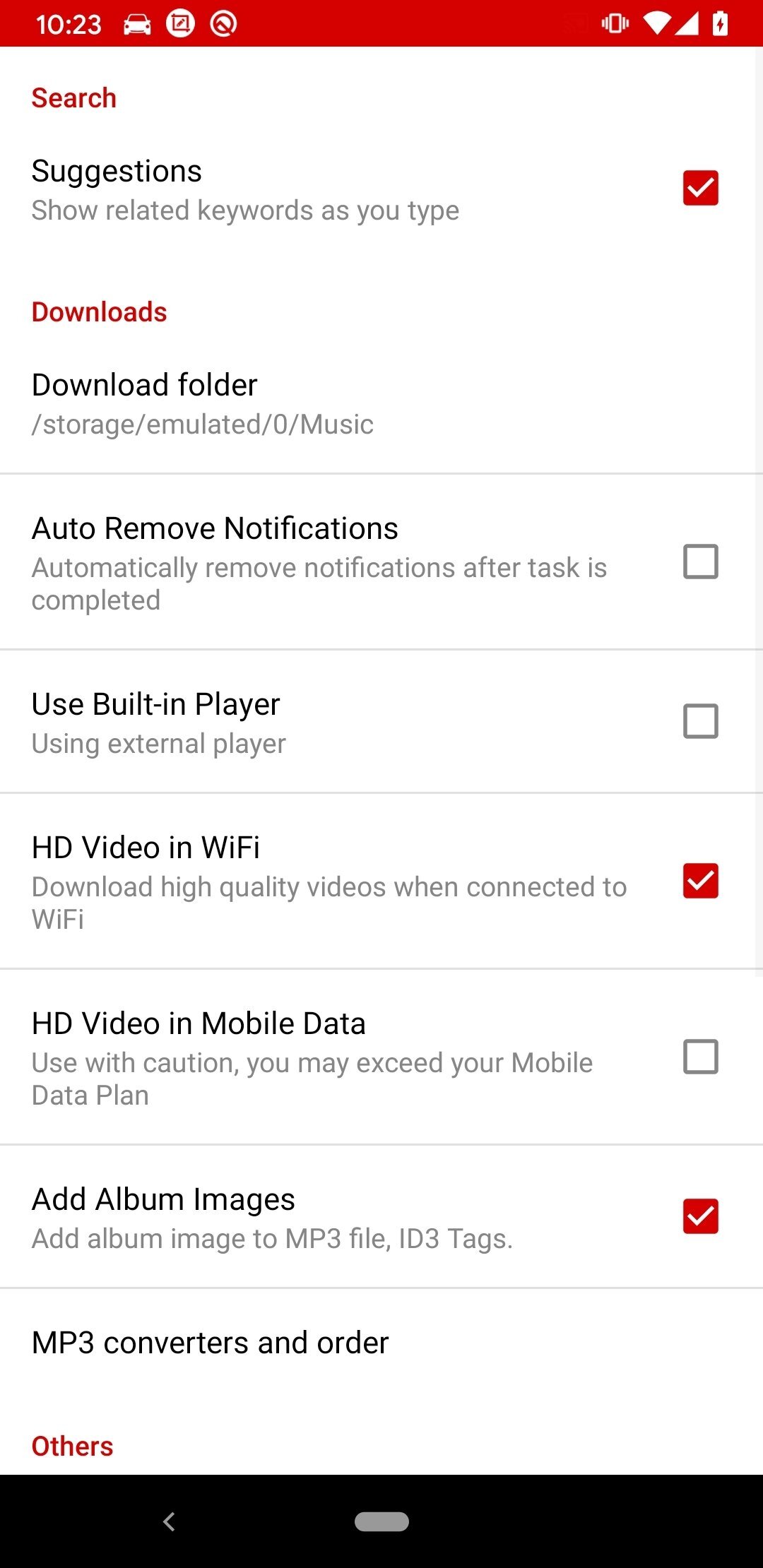The height and width of the screenshot is (1568, 763).
Task: Turn on HD Video in Mobile Data
Action: click(700, 1057)
